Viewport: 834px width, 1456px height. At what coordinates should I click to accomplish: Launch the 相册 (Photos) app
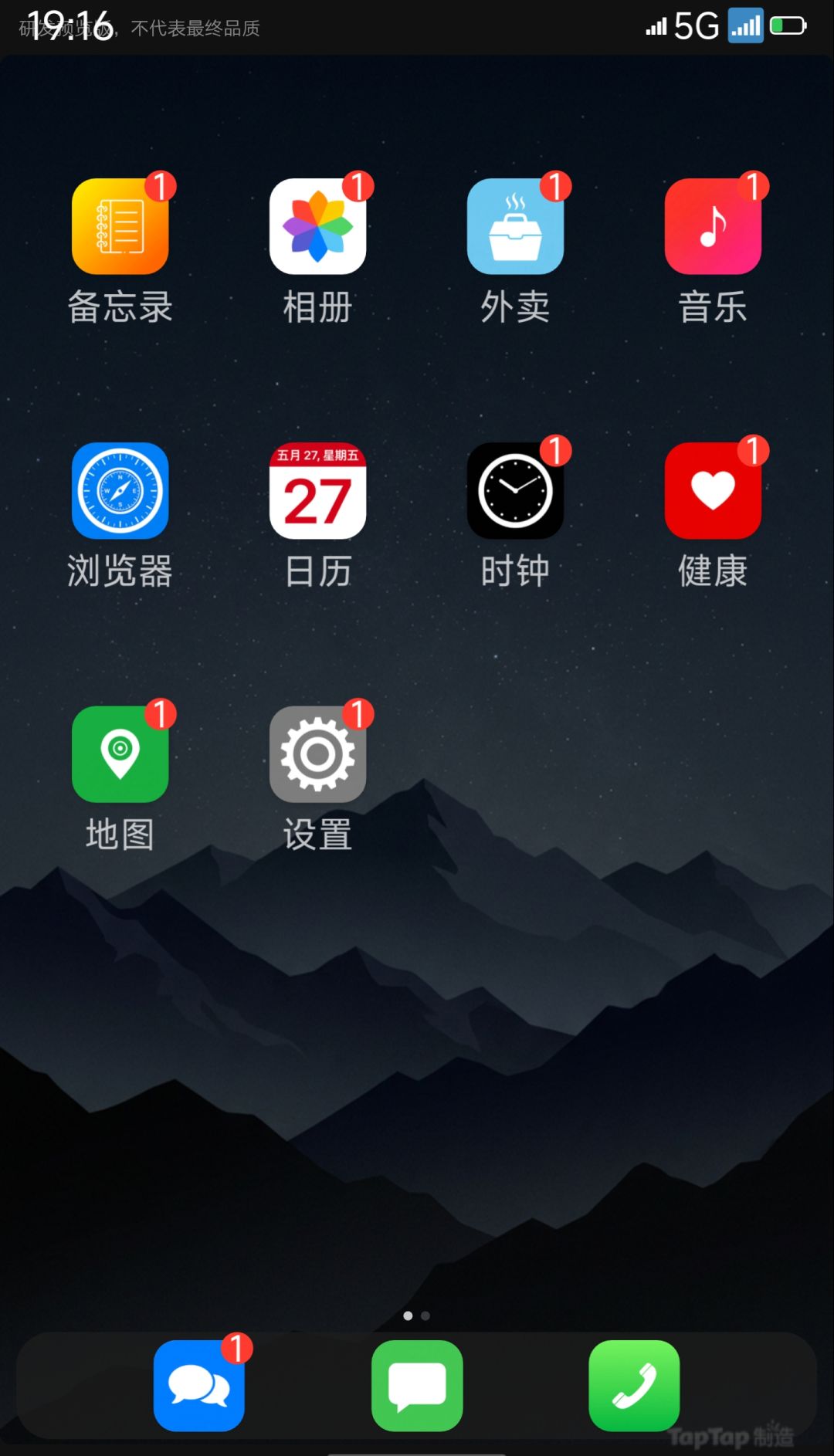317,226
